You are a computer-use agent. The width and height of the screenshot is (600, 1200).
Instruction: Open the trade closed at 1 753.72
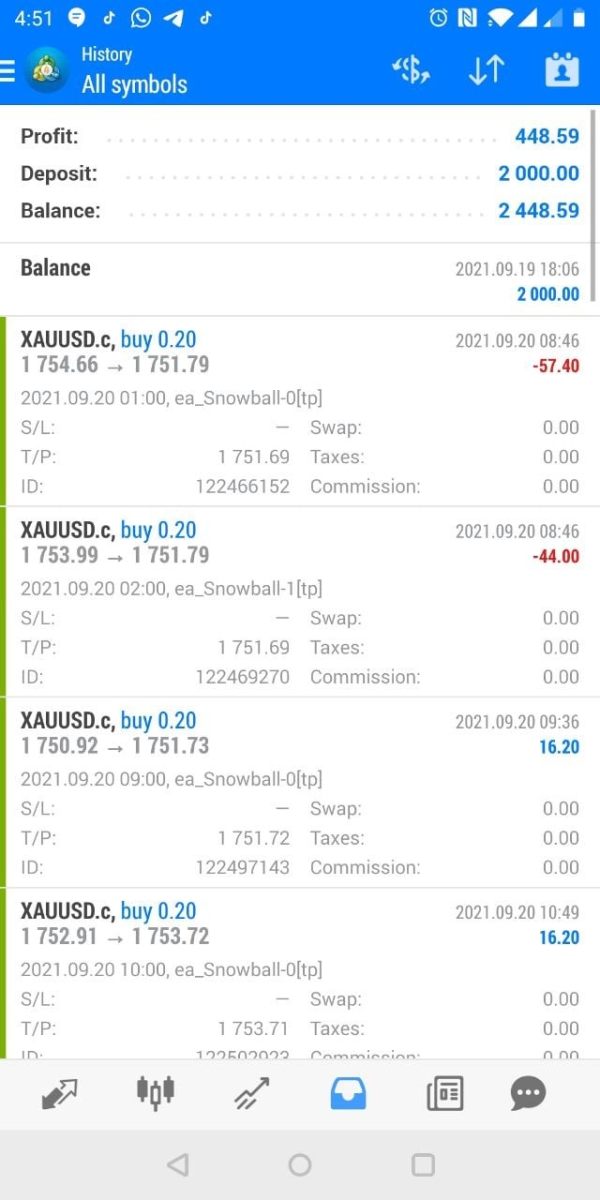(x=300, y=974)
